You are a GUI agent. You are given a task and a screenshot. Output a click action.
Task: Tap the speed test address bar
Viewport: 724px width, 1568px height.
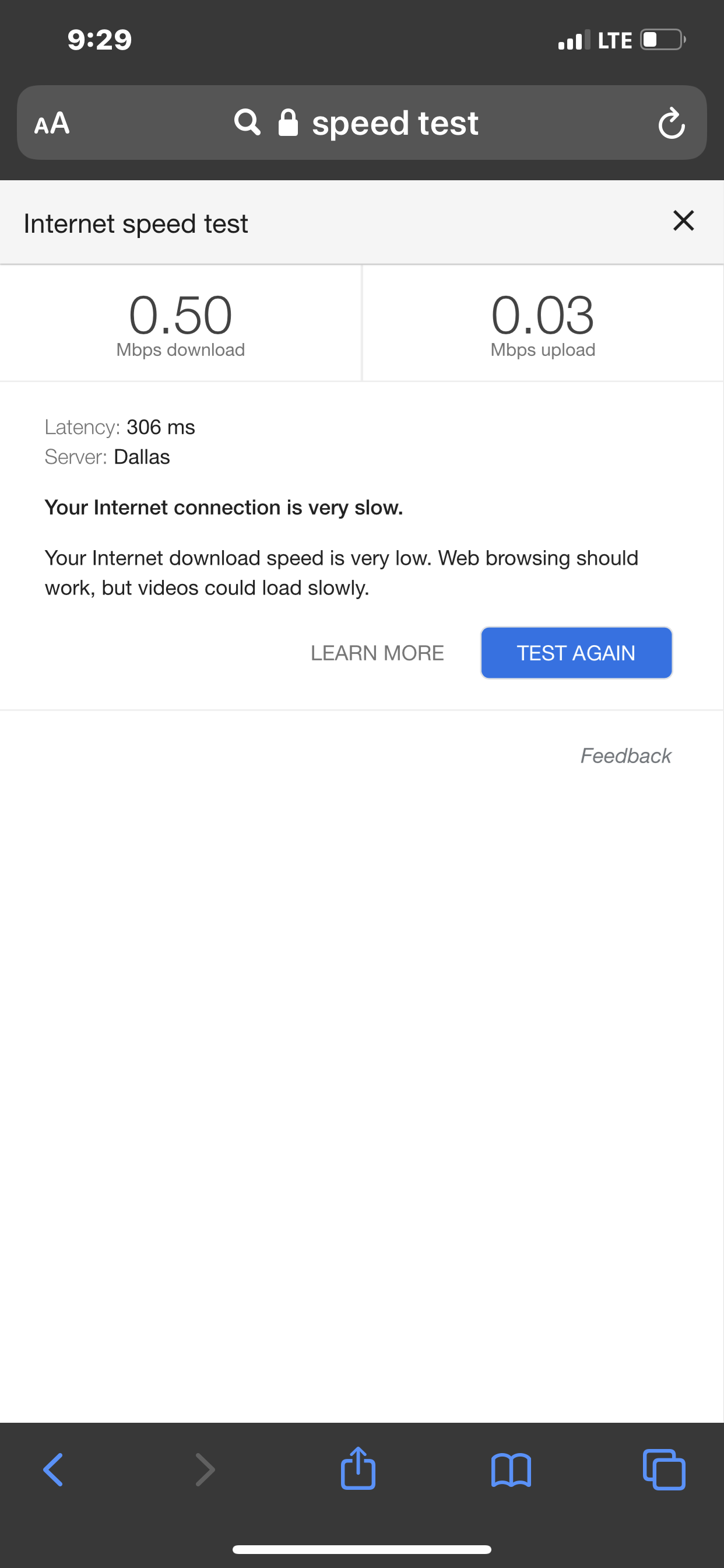pos(361,123)
